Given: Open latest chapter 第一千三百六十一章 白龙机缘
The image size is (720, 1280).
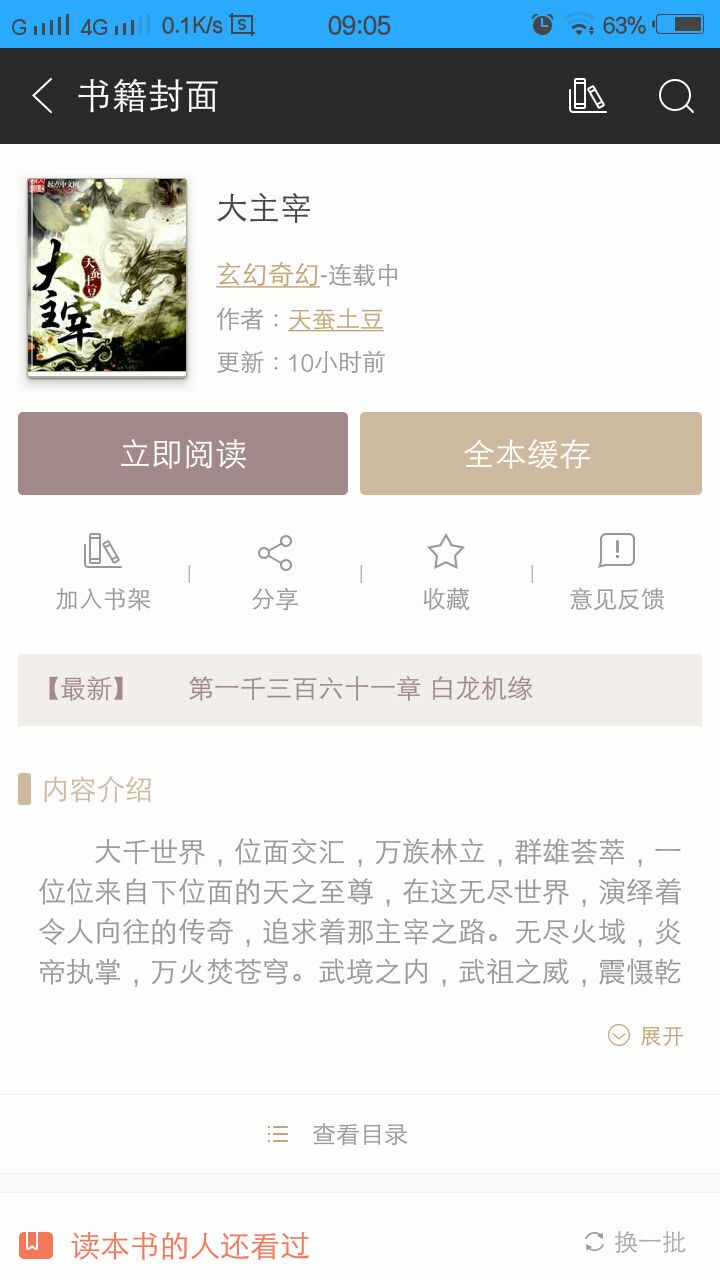Looking at the screenshot, I should [360, 689].
